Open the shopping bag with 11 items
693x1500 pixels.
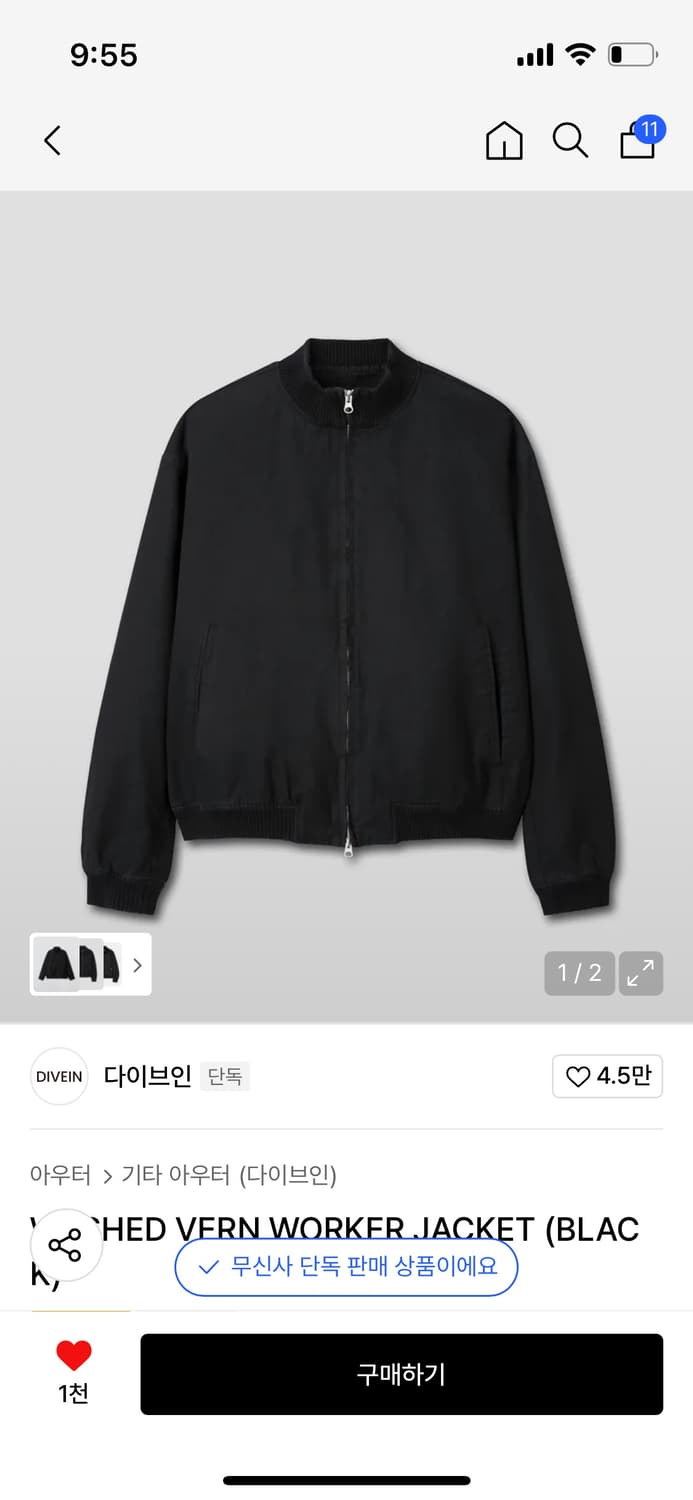pyautogui.click(x=638, y=140)
